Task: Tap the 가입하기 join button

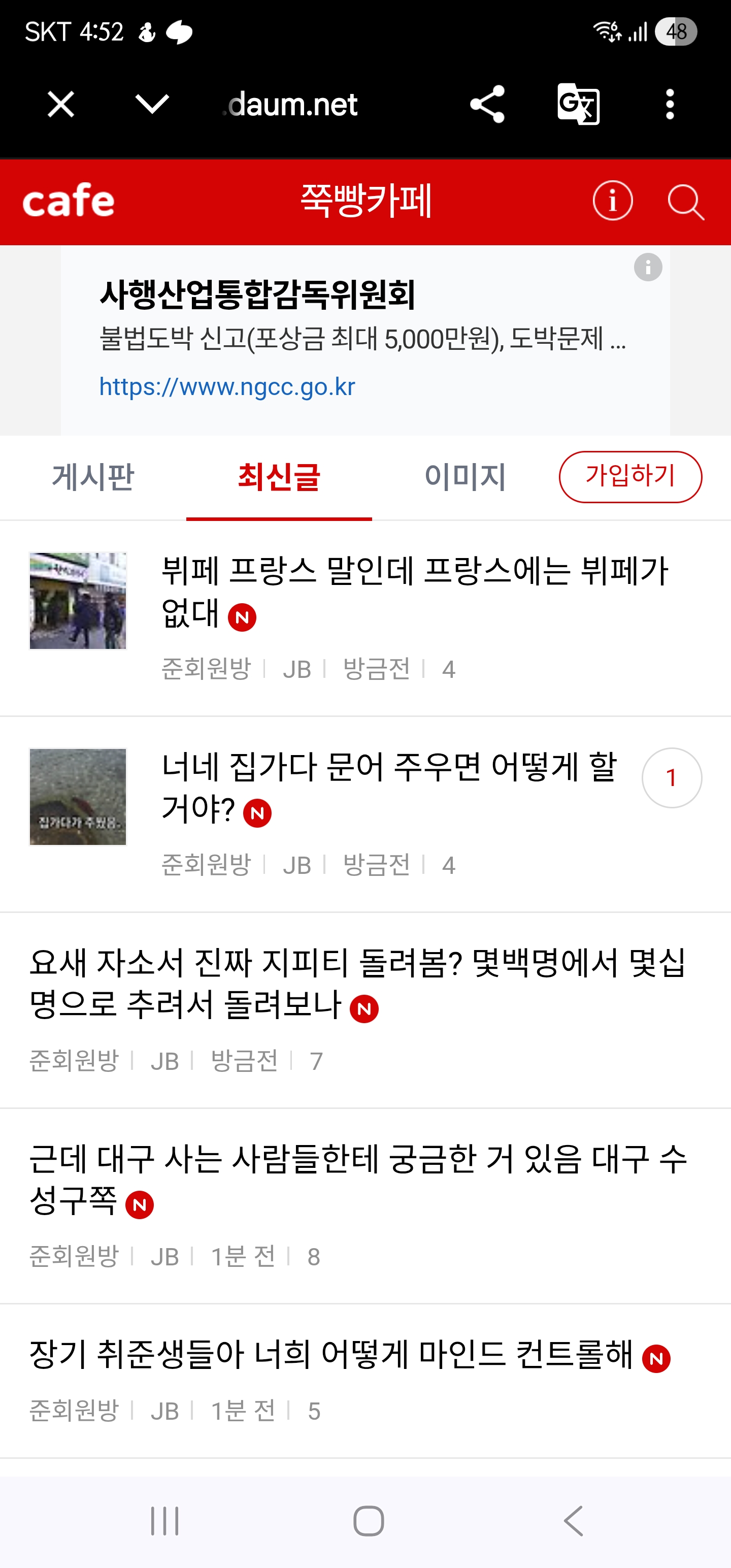Action: click(x=630, y=477)
